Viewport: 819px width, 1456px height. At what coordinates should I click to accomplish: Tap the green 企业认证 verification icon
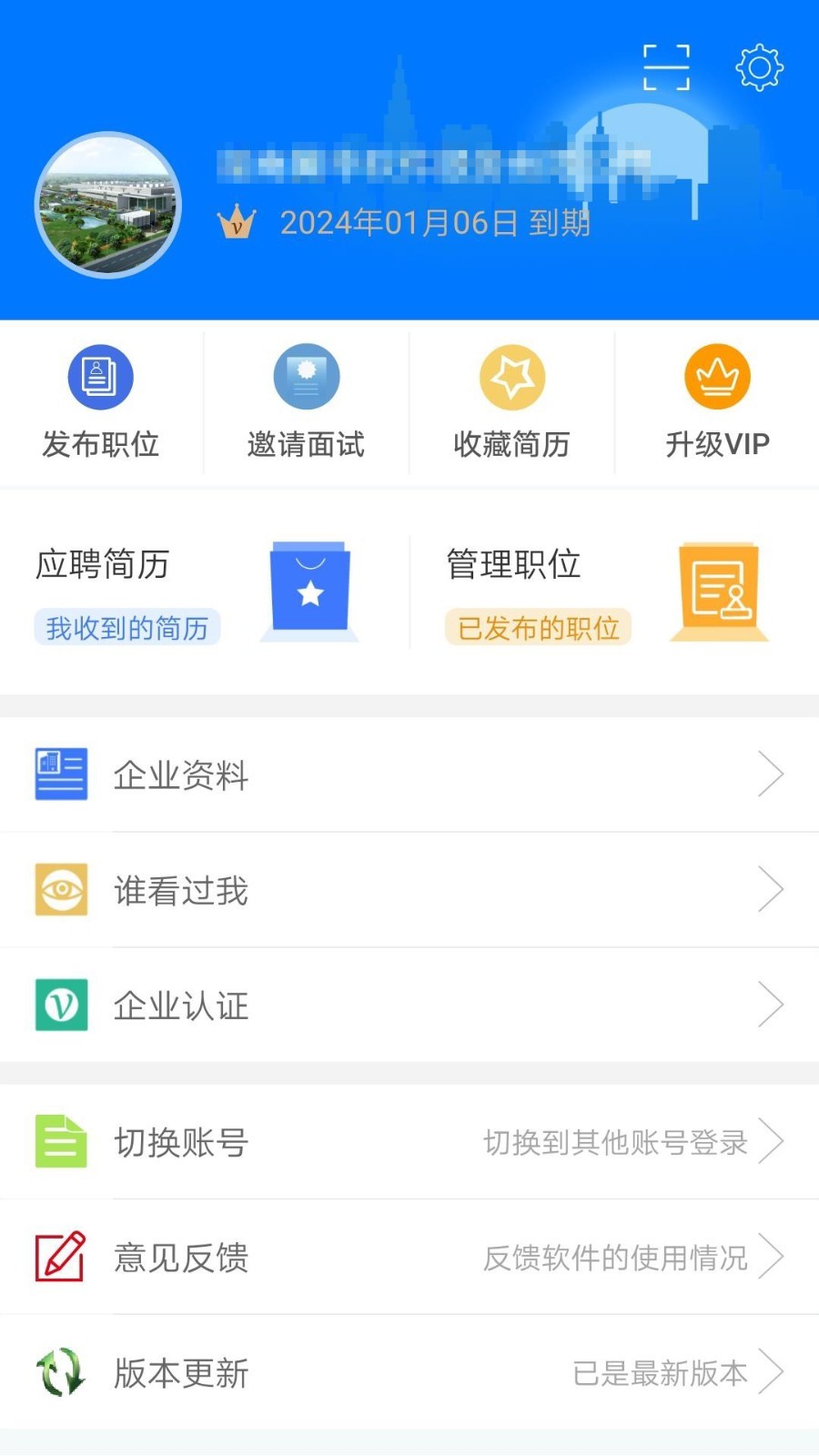60,1006
